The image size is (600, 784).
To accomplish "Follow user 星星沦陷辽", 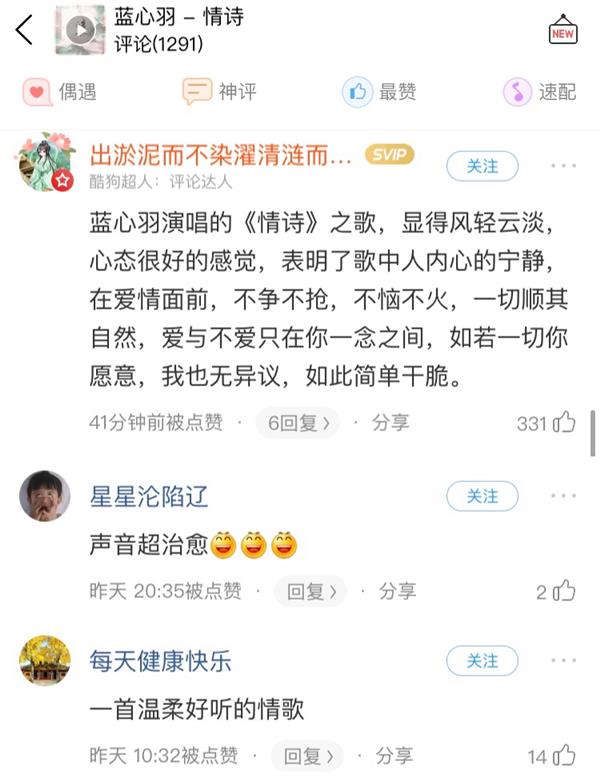I will (x=482, y=496).
